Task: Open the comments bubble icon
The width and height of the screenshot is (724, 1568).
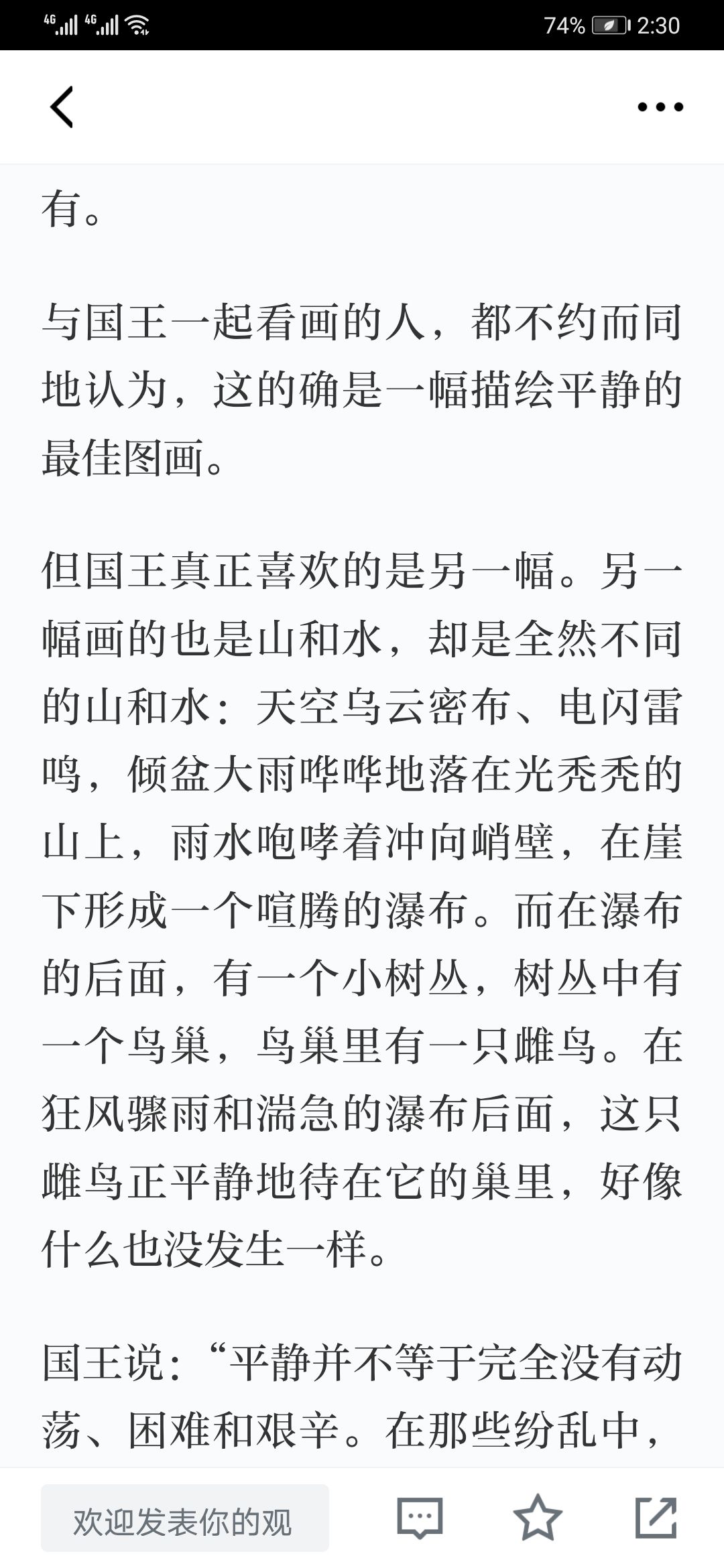Action: tap(420, 1517)
